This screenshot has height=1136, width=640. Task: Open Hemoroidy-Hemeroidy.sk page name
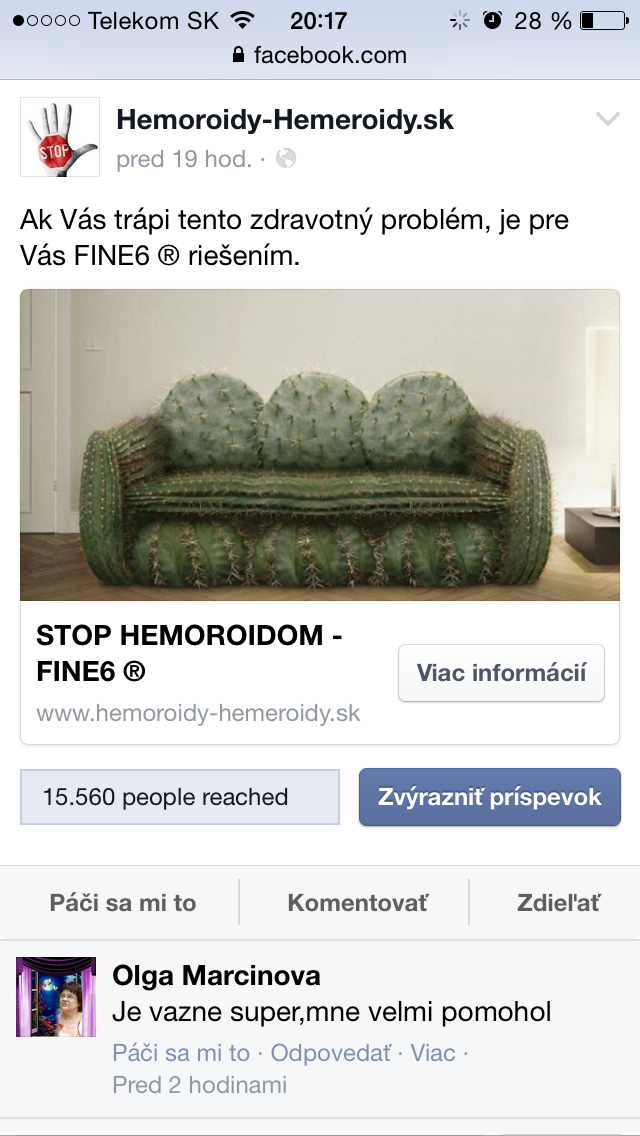285,121
